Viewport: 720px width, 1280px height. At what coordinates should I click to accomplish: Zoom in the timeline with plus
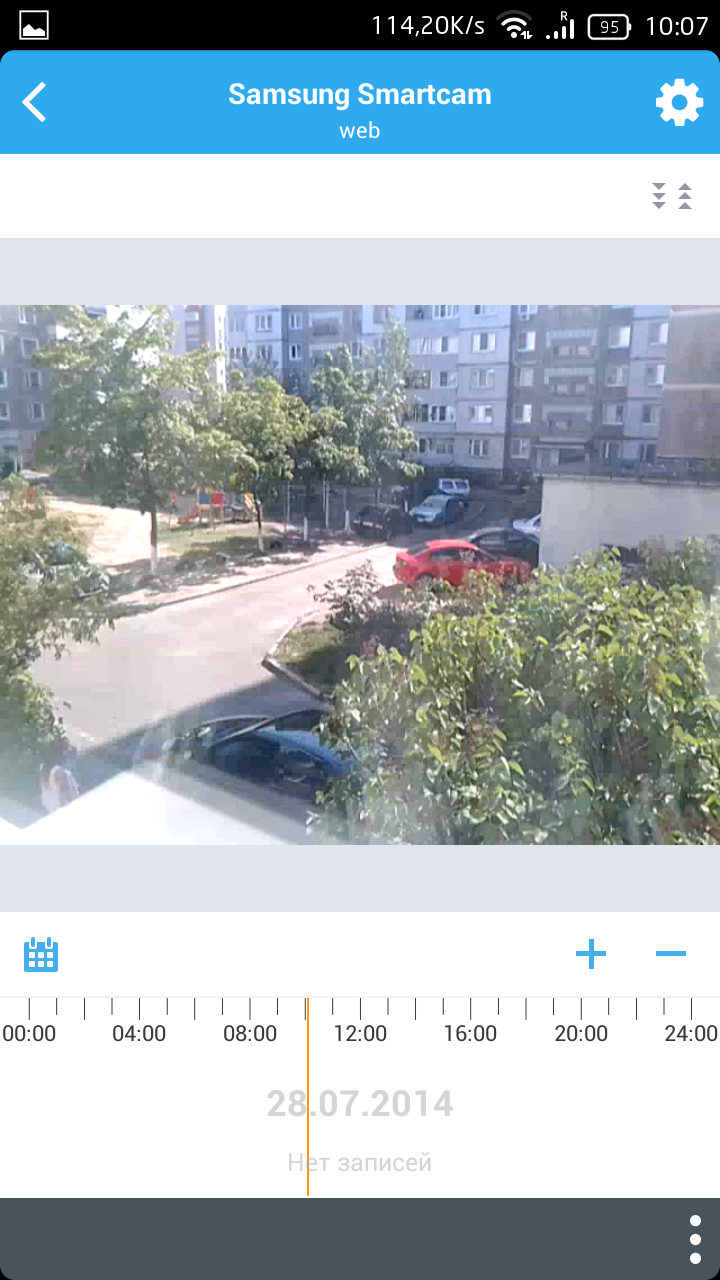(591, 954)
